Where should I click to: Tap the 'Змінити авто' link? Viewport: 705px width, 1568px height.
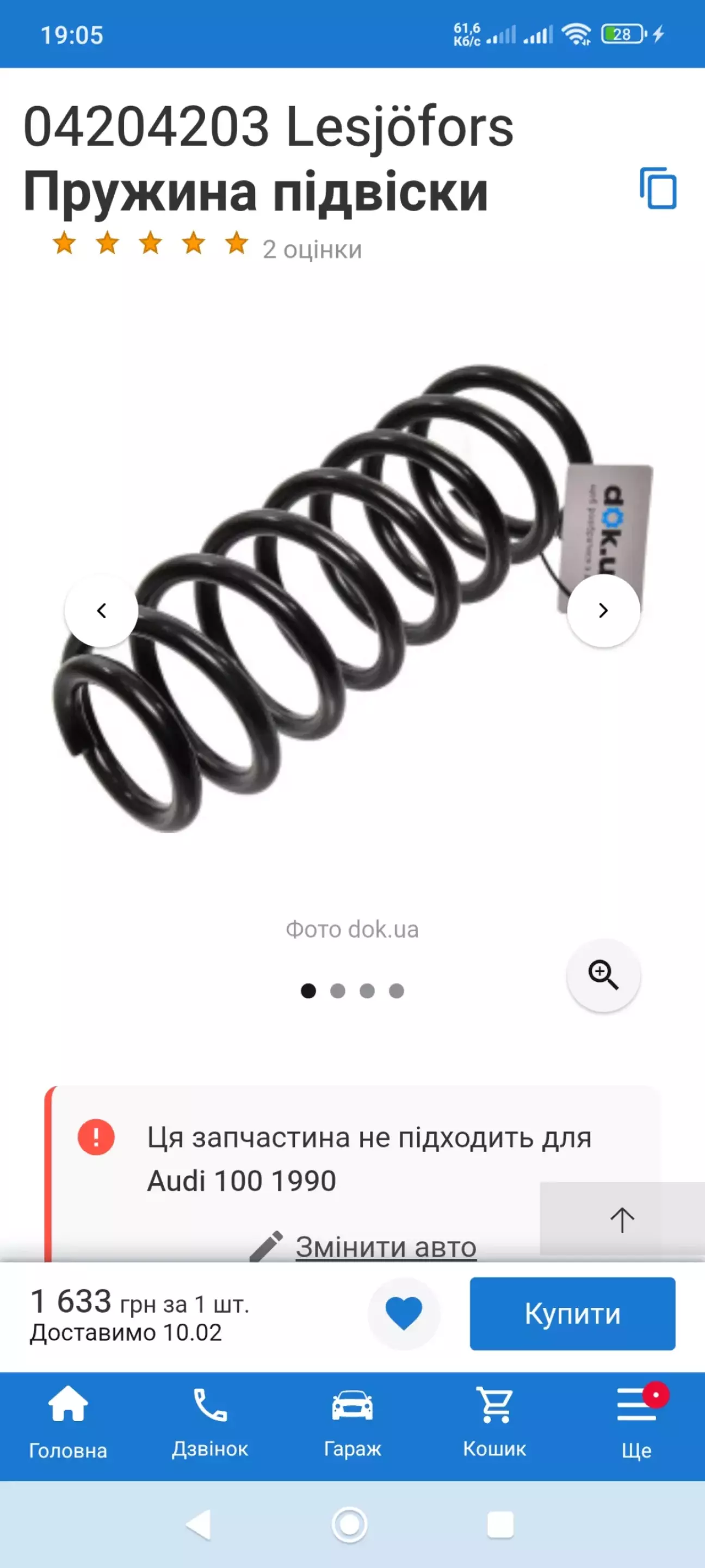click(x=386, y=1246)
